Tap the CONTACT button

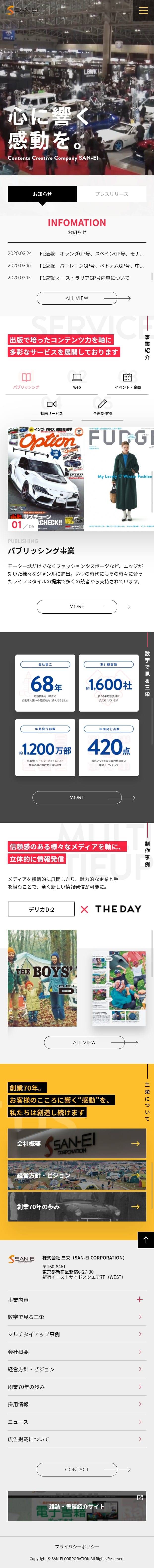pyautogui.click(x=77, y=1469)
